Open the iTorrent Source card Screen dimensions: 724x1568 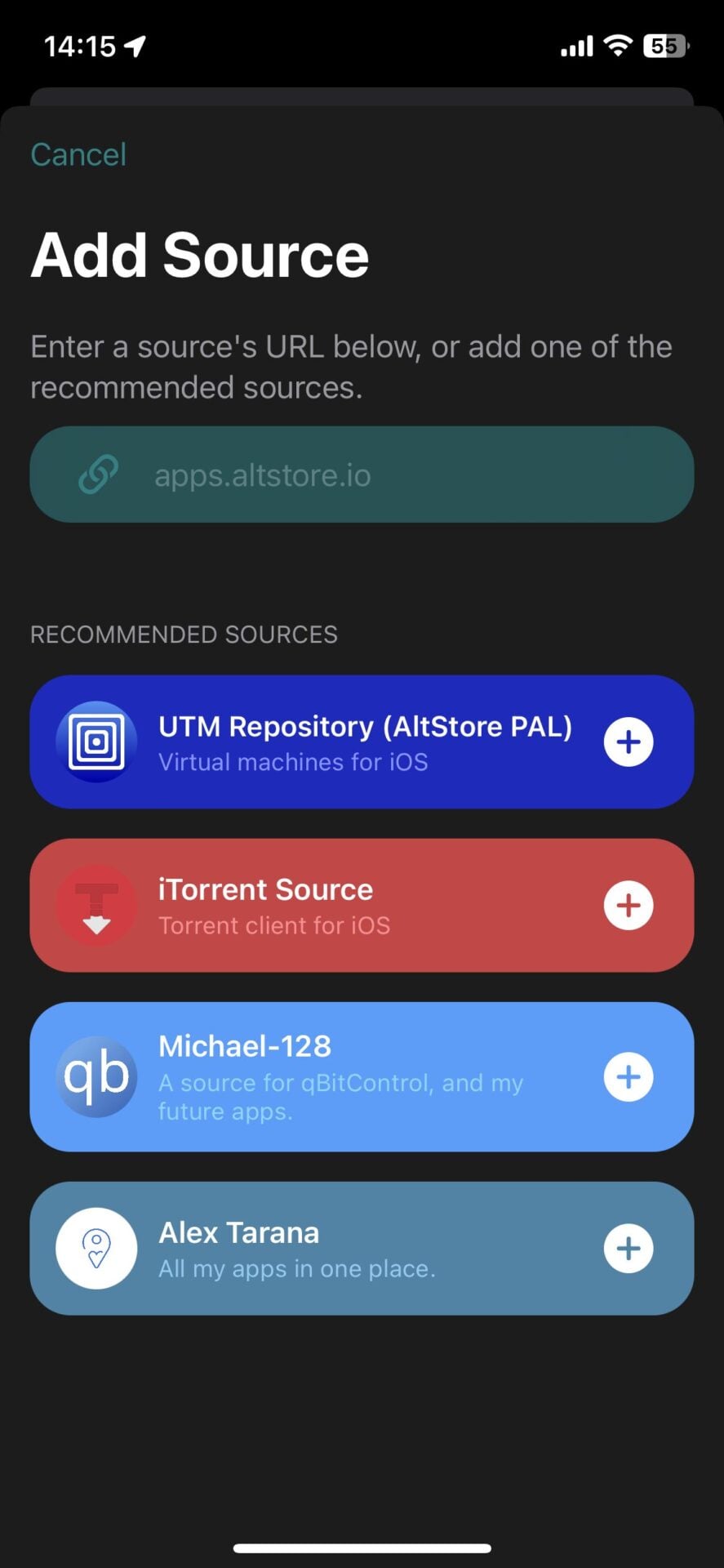[x=326, y=905]
